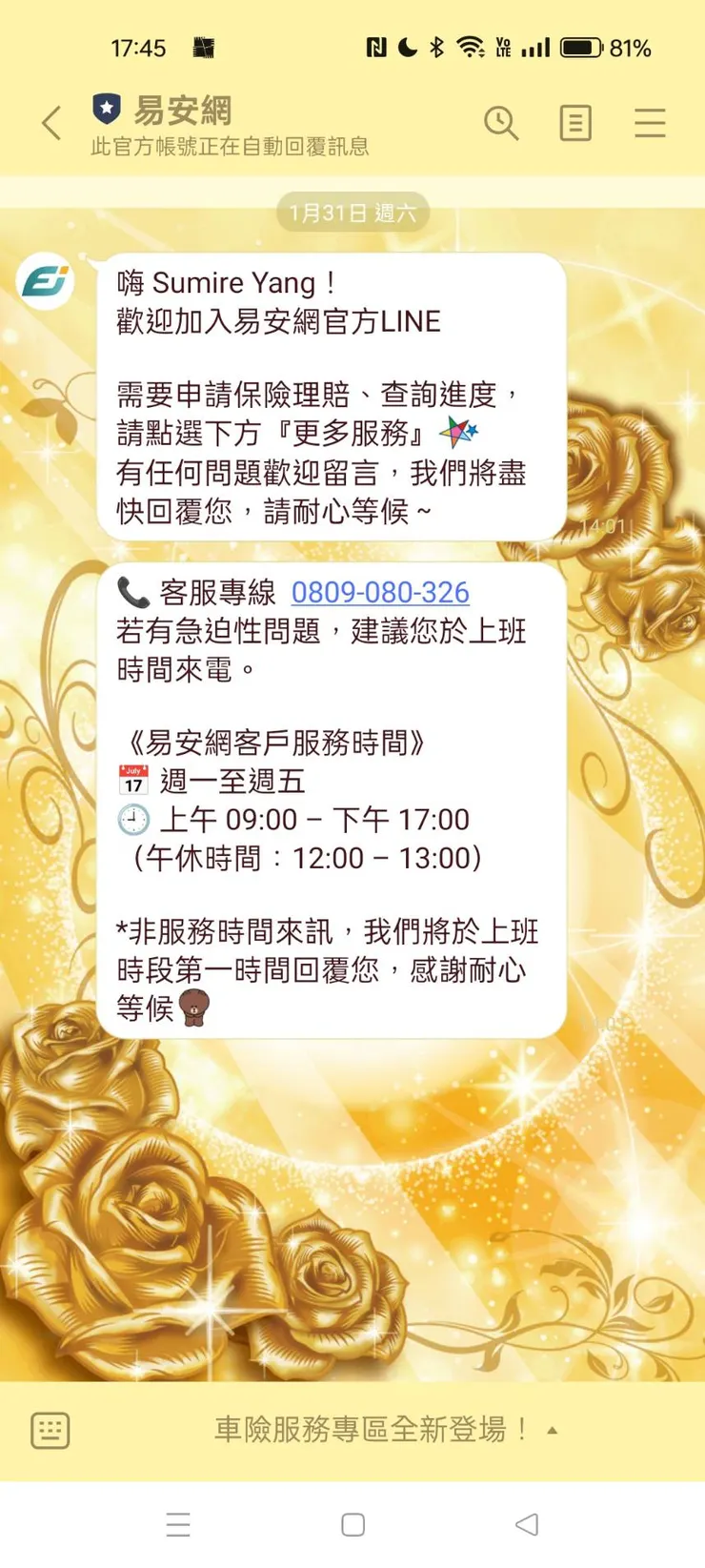
Task: Open the chat search icon
Action: coord(502,124)
